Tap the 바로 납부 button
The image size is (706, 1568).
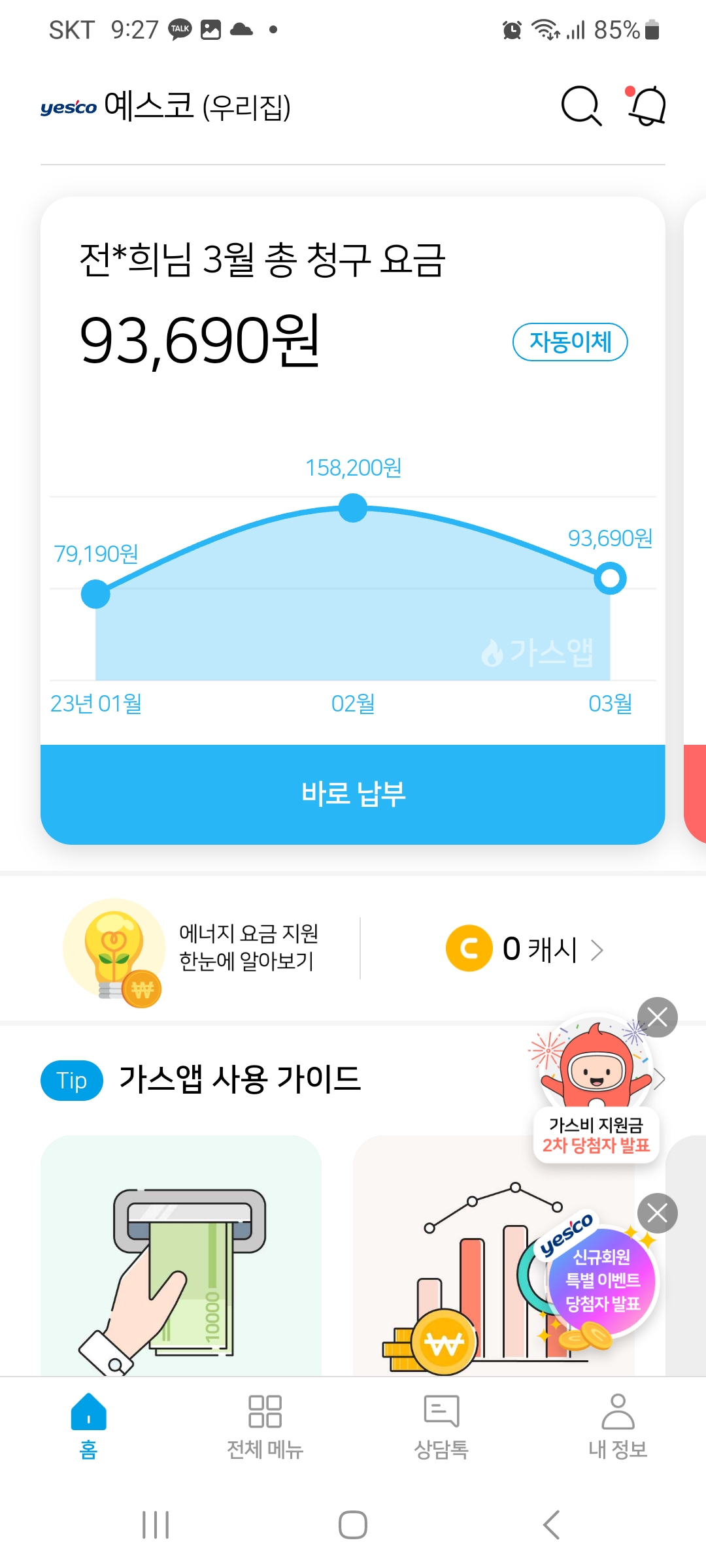(353, 794)
